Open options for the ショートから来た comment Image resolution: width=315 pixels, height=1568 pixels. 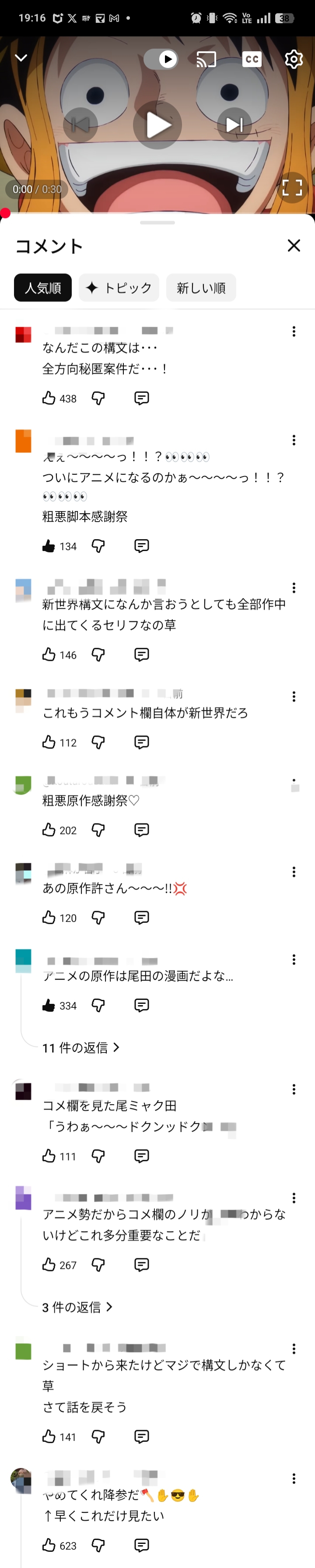point(294,1348)
